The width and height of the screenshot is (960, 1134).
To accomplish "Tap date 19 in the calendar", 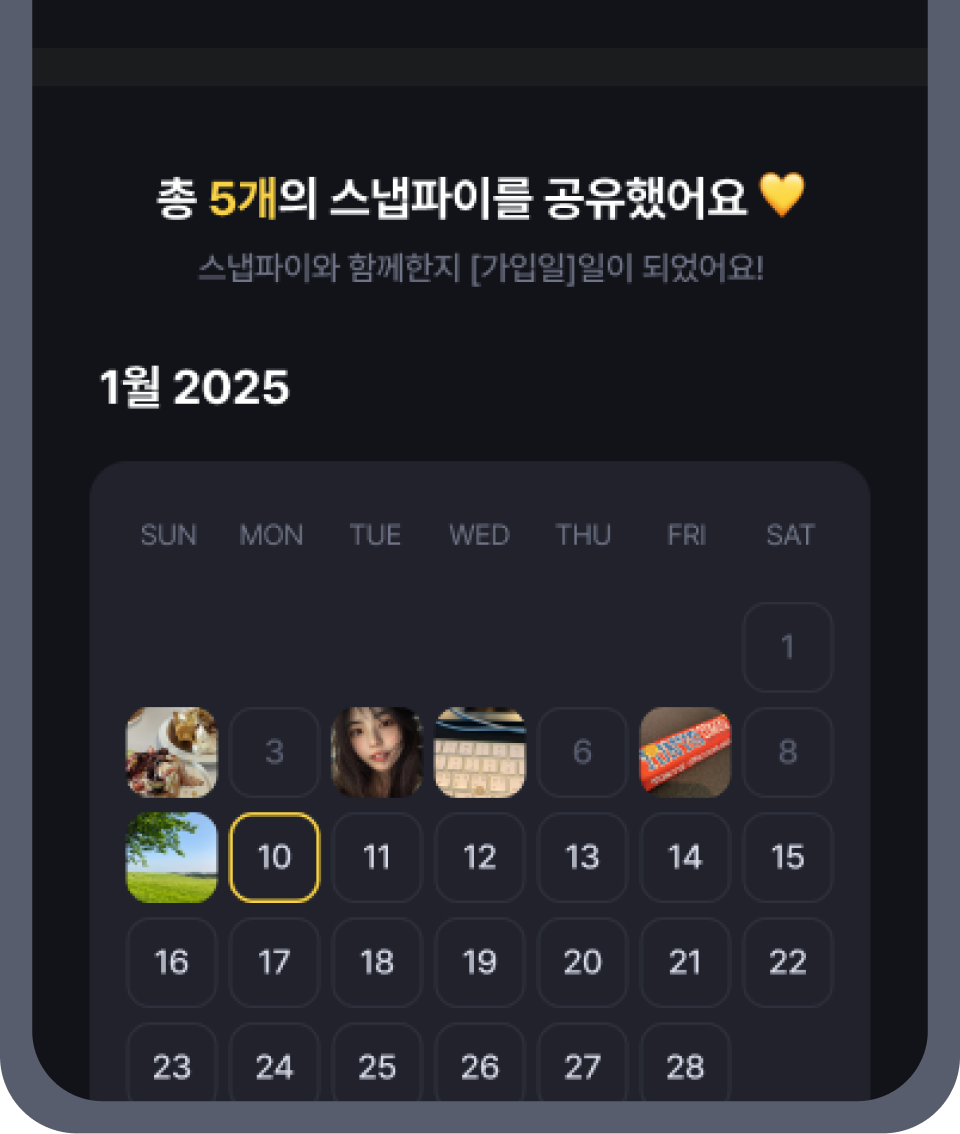I will click(480, 962).
